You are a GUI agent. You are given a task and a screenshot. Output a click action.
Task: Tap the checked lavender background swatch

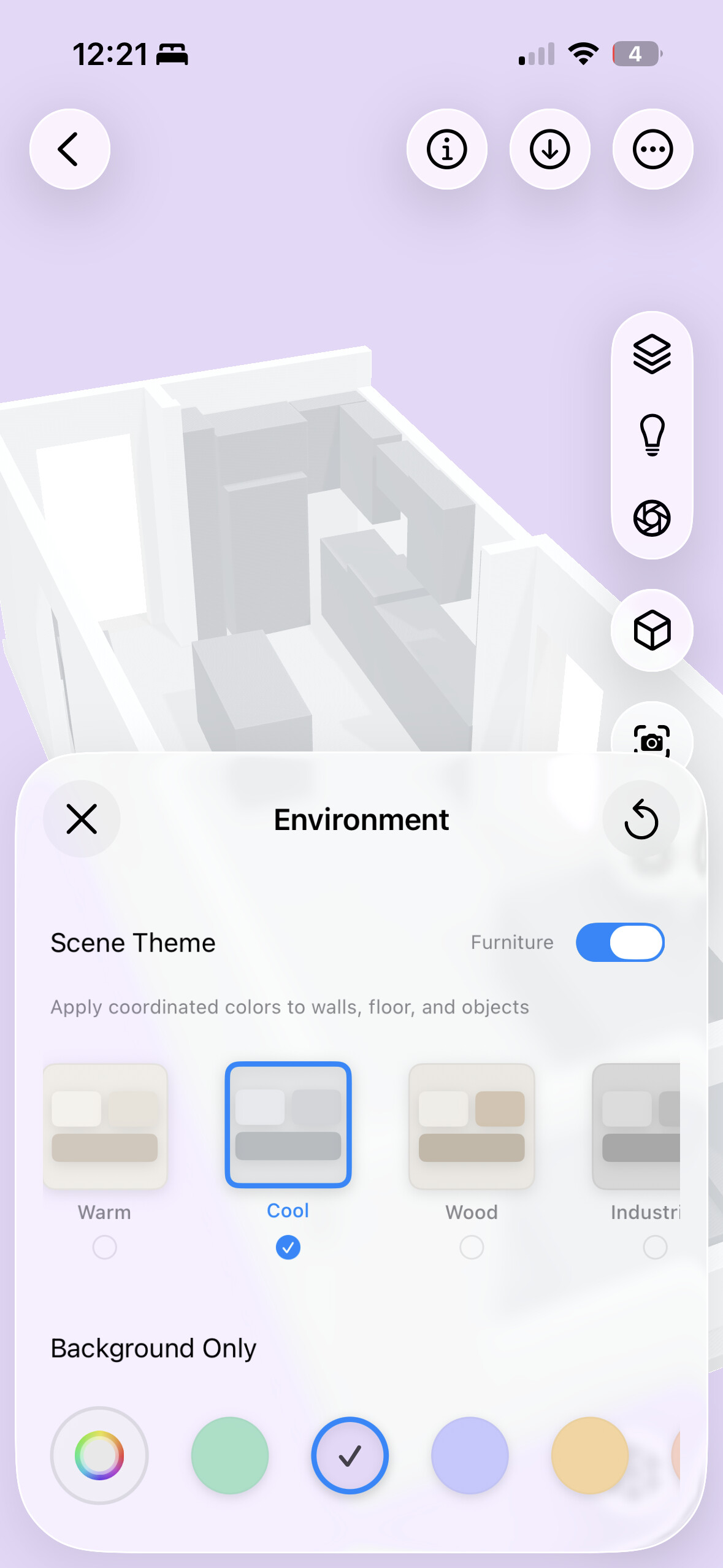[350, 1455]
